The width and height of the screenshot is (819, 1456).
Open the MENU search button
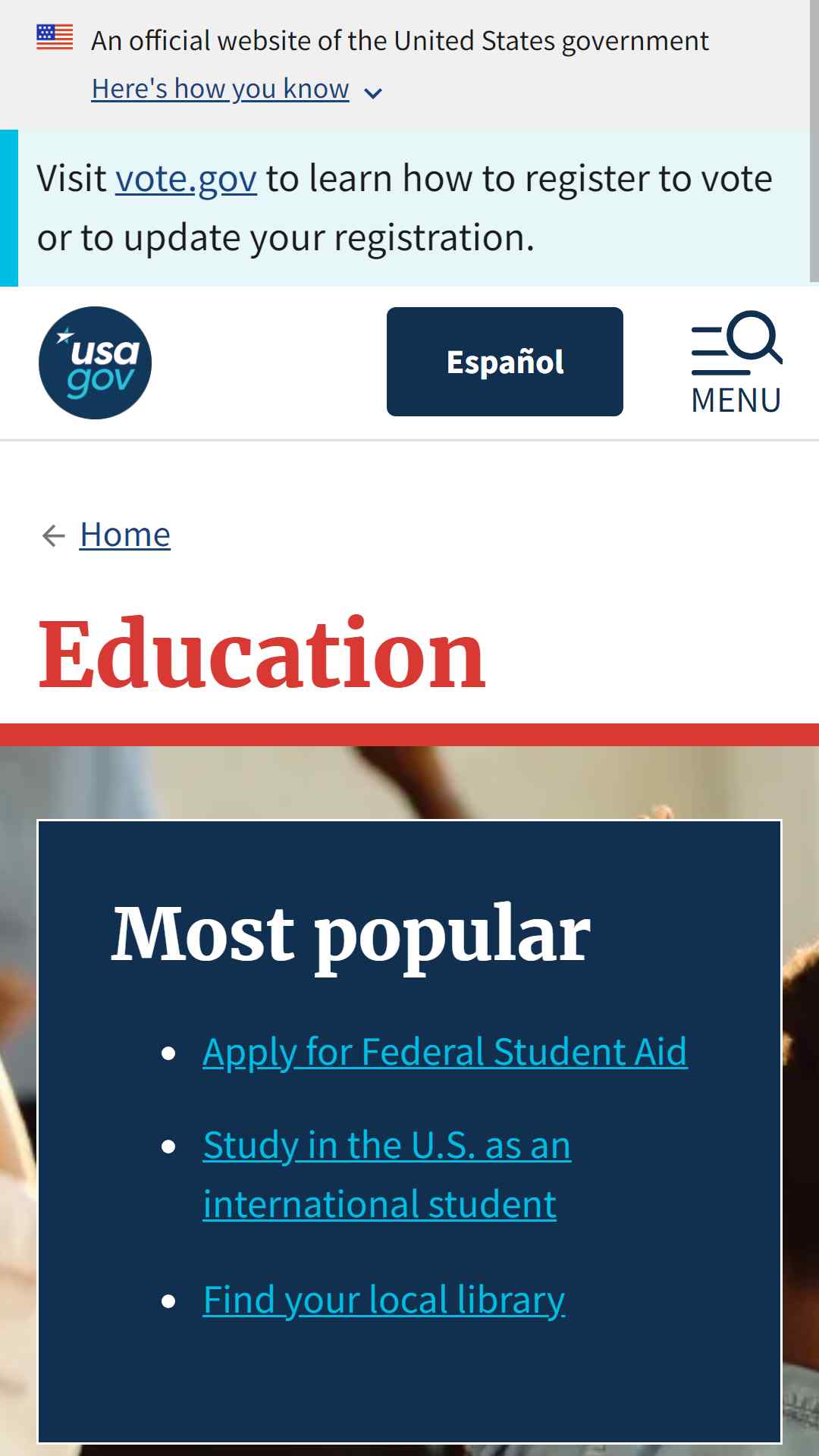736,362
